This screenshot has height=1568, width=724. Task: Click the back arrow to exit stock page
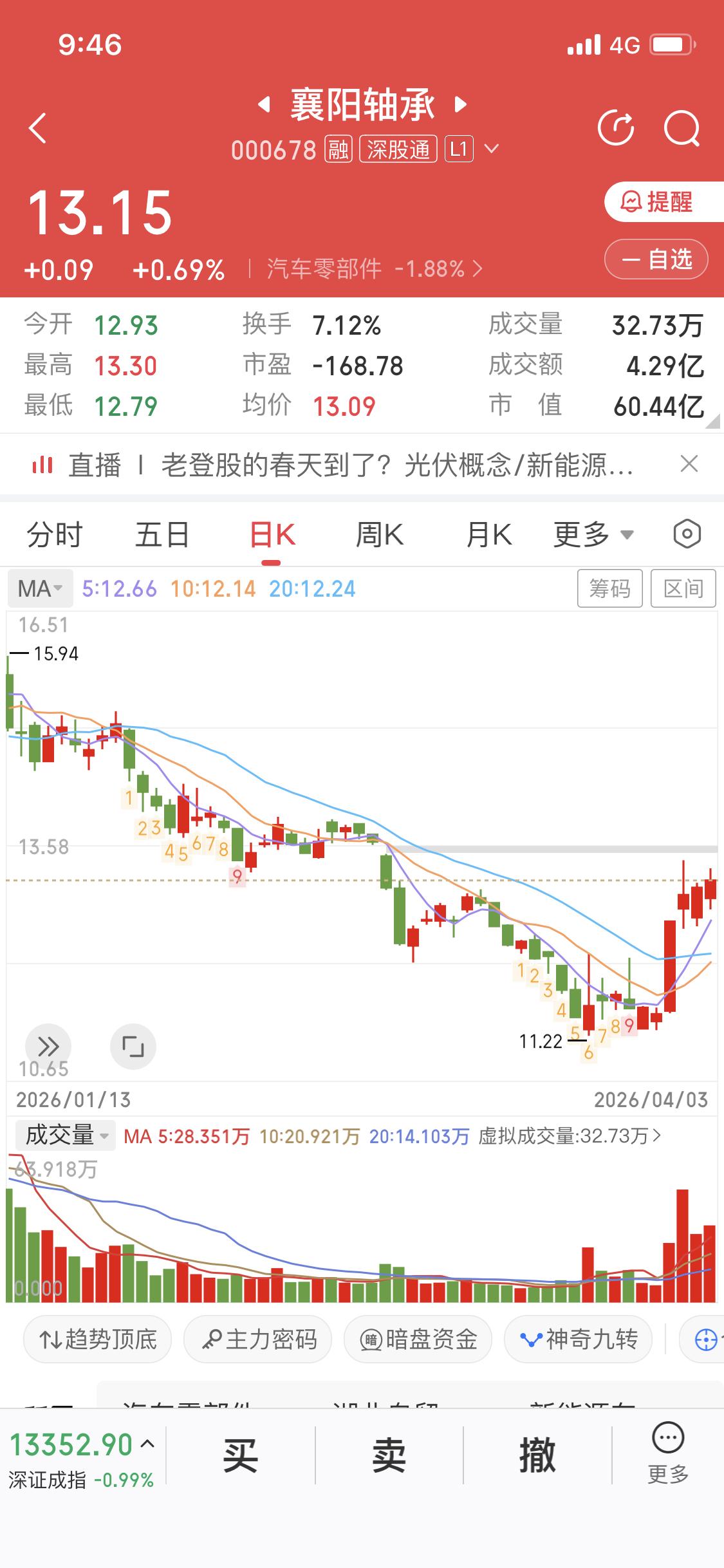tap(37, 128)
